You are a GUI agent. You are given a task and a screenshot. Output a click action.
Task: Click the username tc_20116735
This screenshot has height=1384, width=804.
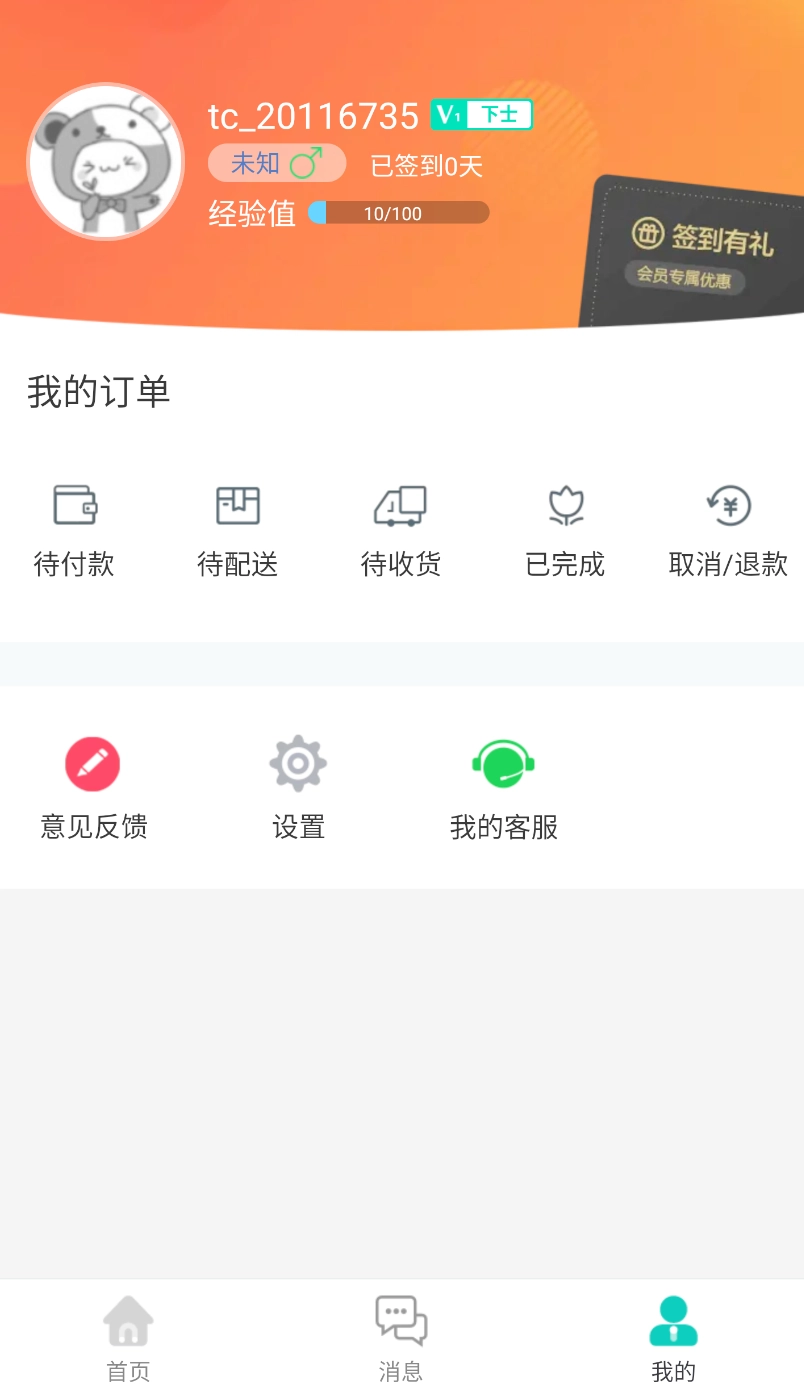pyautogui.click(x=312, y=115)
